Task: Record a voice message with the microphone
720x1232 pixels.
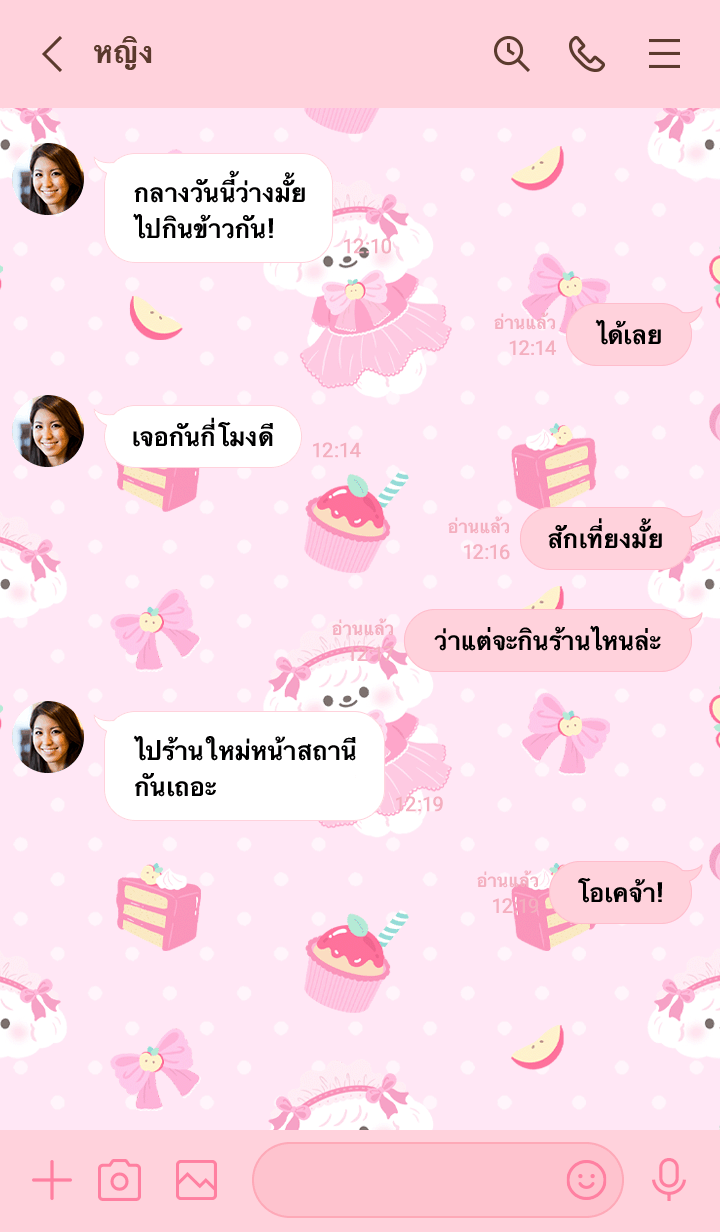Action: [x=668, y=1181]
